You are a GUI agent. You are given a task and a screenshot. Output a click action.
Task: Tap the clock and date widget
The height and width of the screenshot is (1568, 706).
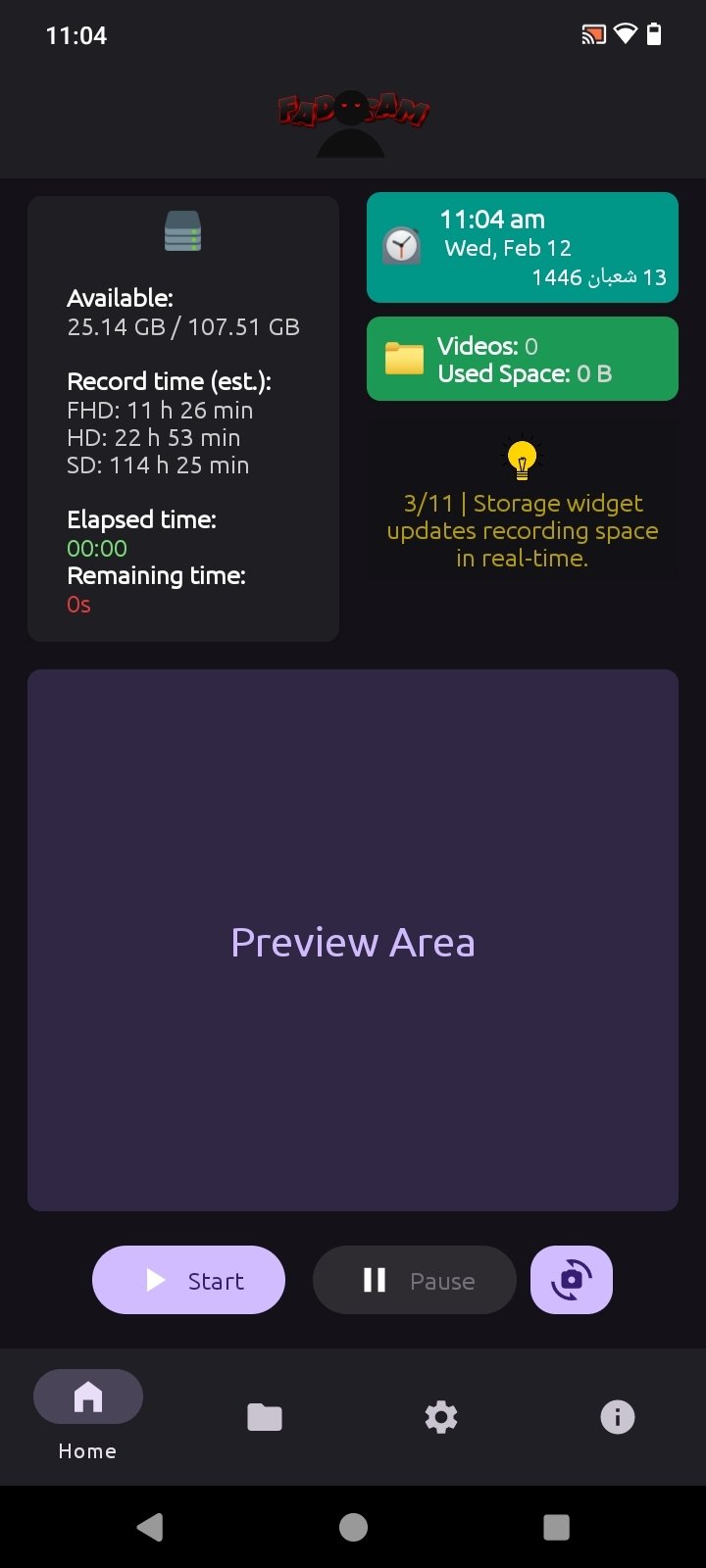522,248
